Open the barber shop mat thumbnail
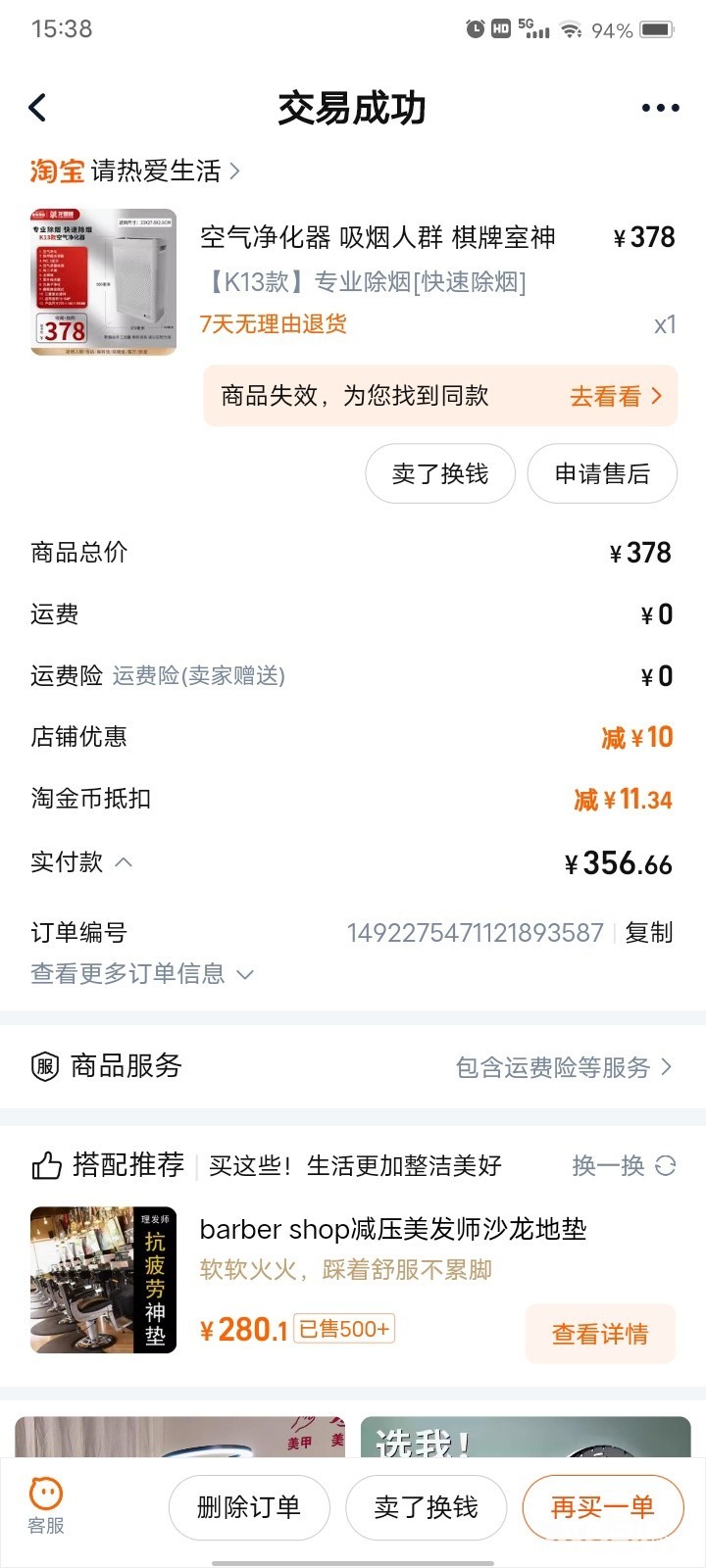This screenshot has height=1568, width=706. [104, 1280]
